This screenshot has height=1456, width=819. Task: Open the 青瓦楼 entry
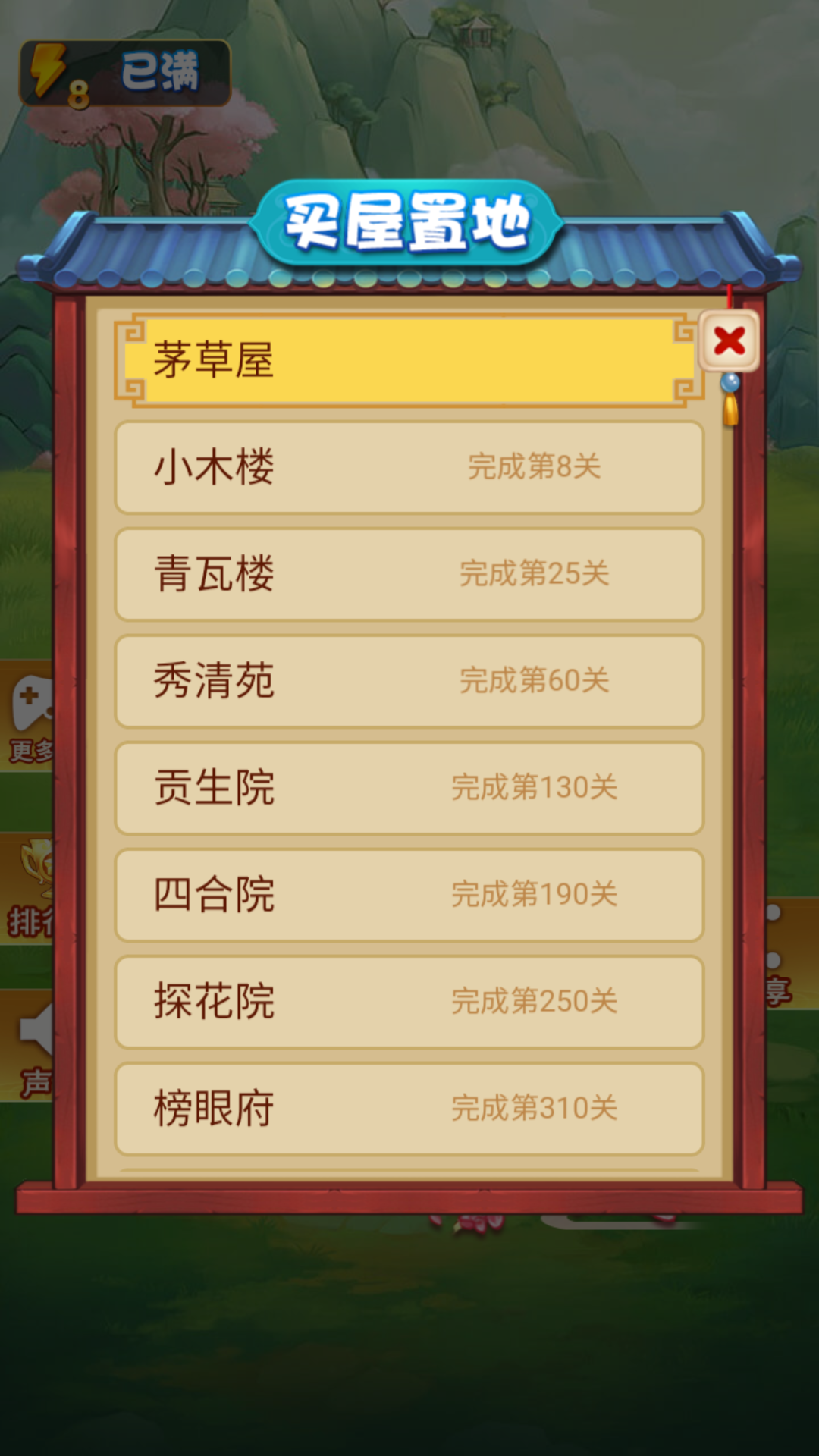coord(409,574)
